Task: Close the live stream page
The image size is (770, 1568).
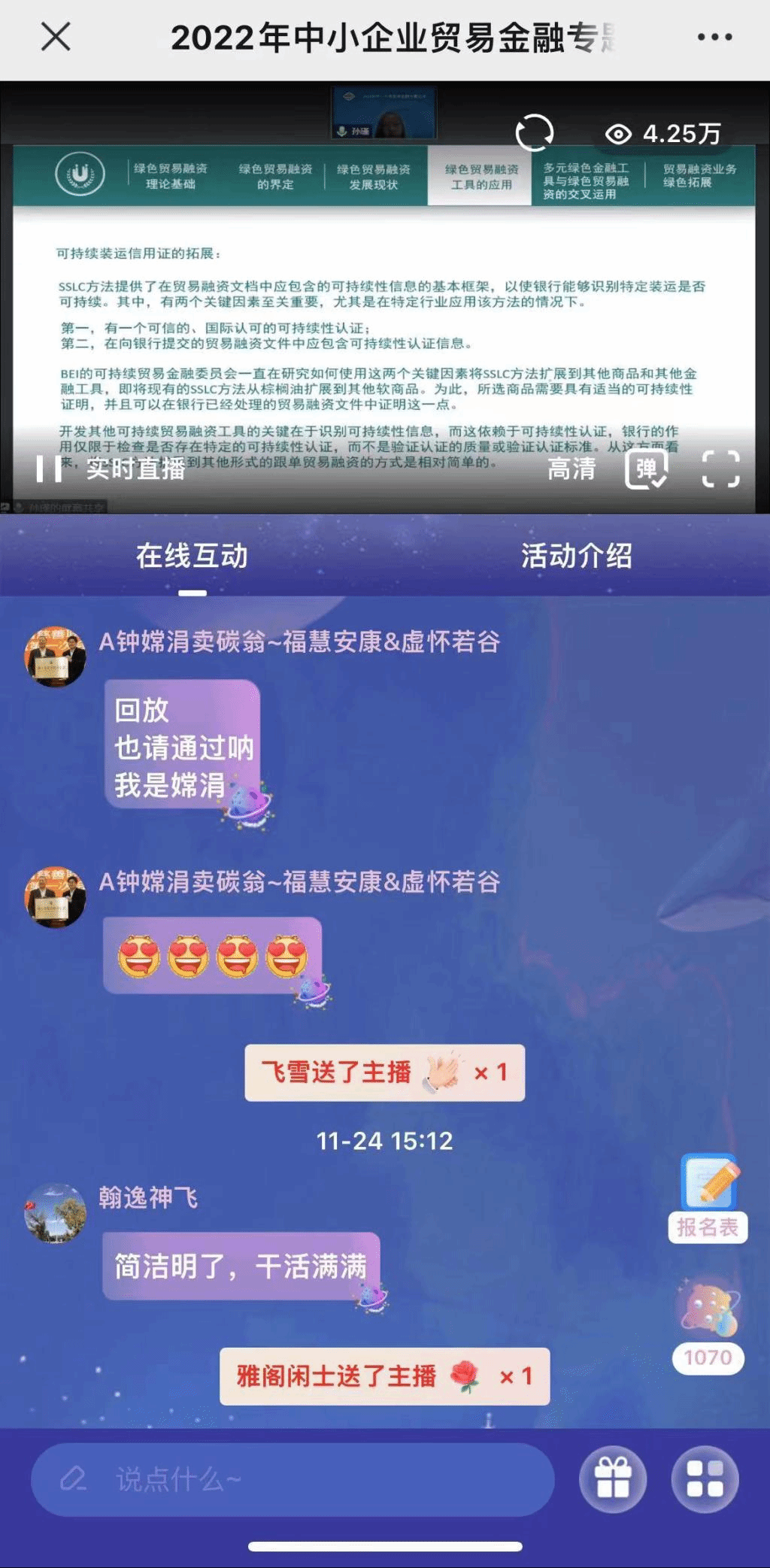Action: click(x=56, y=36)
